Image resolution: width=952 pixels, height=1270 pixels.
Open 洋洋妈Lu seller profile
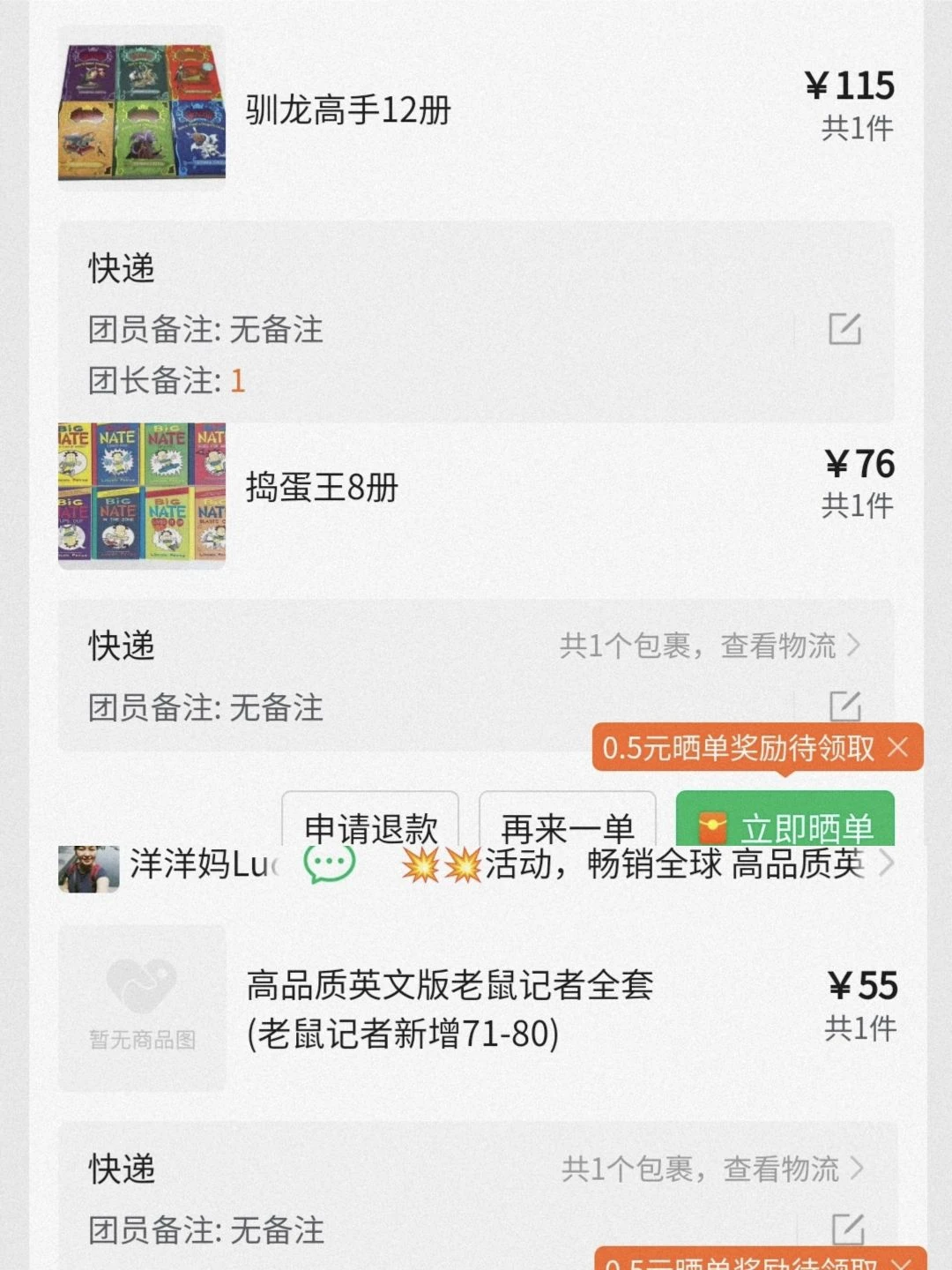coord(176,865)
